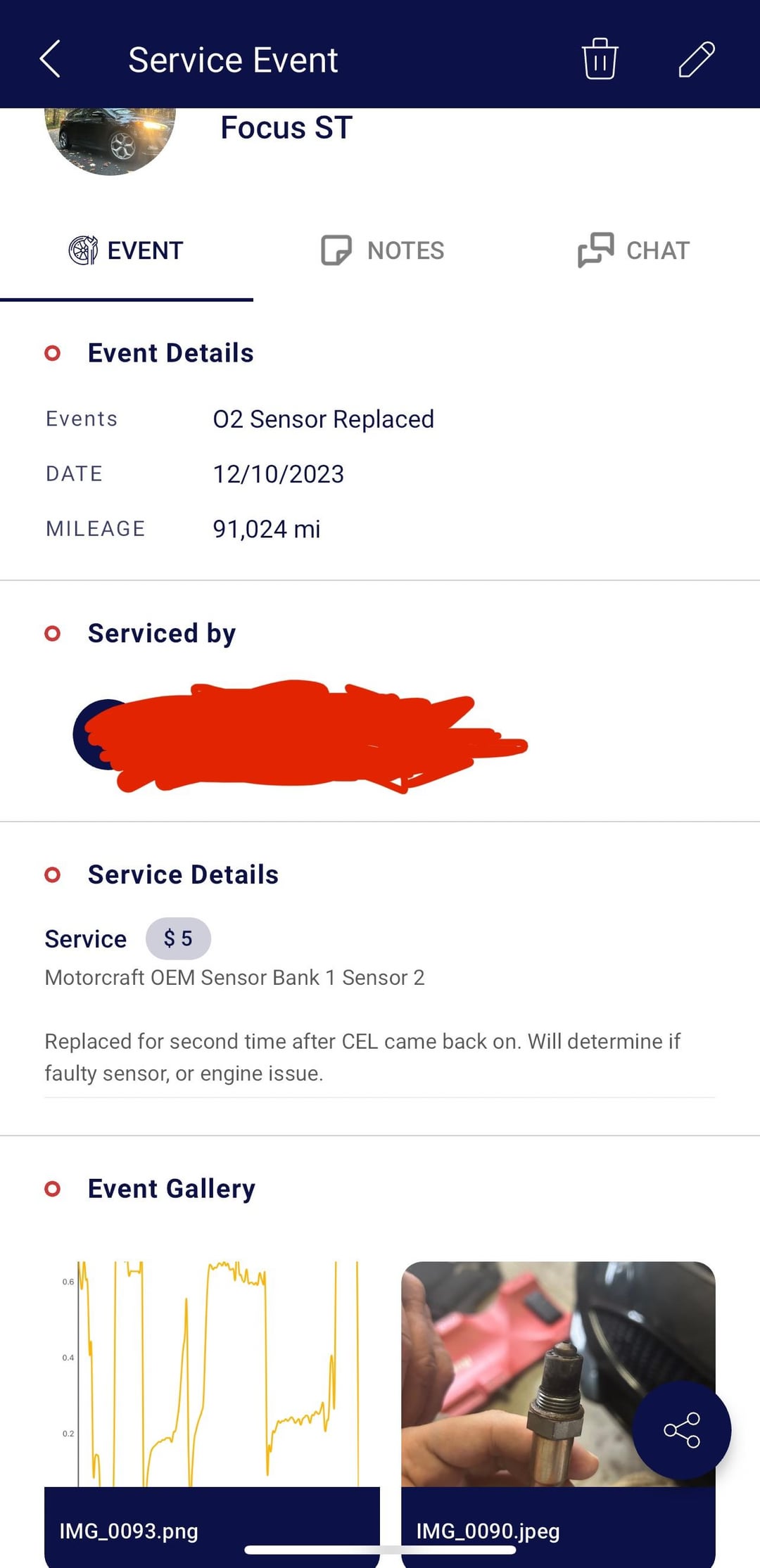Viewport: 760px width, 1568px height.
Task: Switch to the Notes tab
Action: (x=382, y=250)
